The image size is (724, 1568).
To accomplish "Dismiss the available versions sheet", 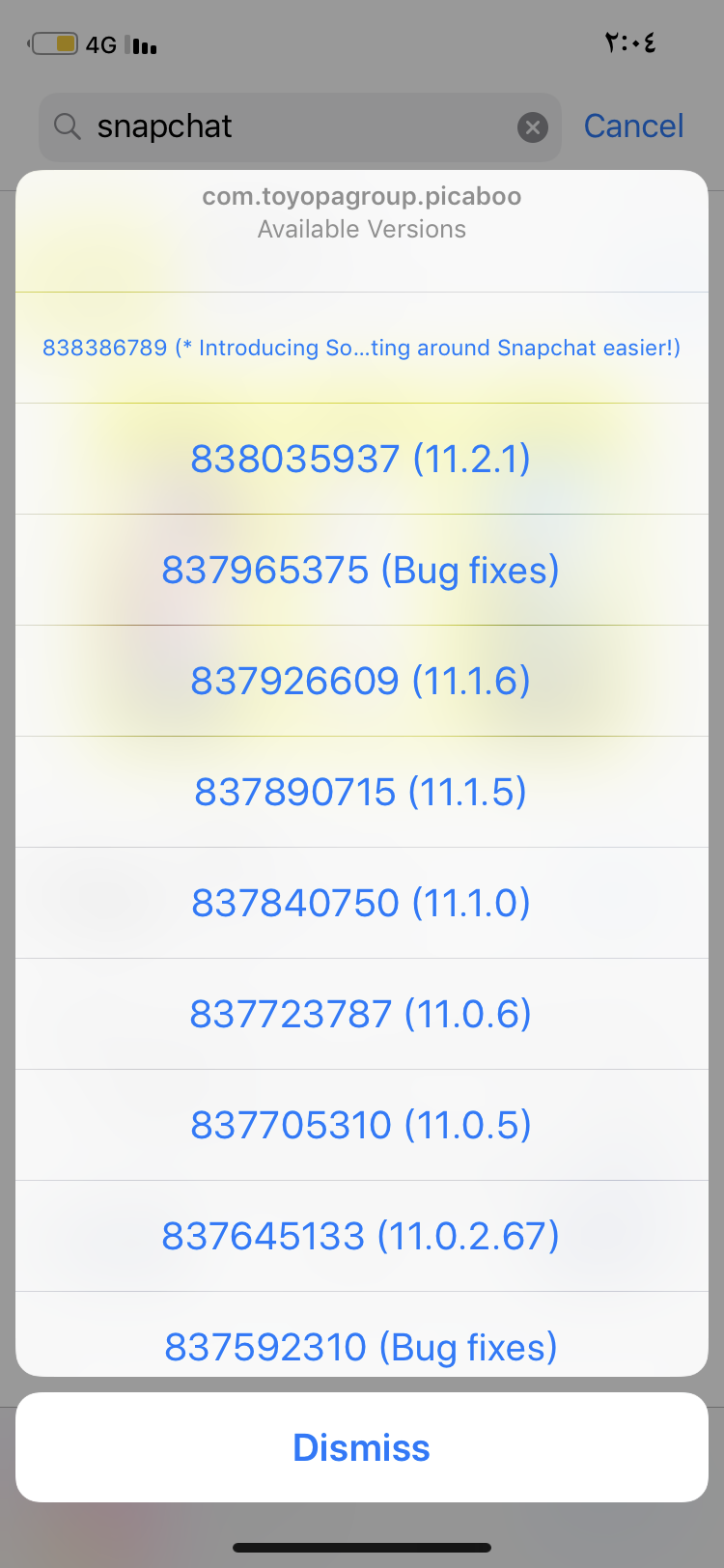I will click(x=362, y=1447).
